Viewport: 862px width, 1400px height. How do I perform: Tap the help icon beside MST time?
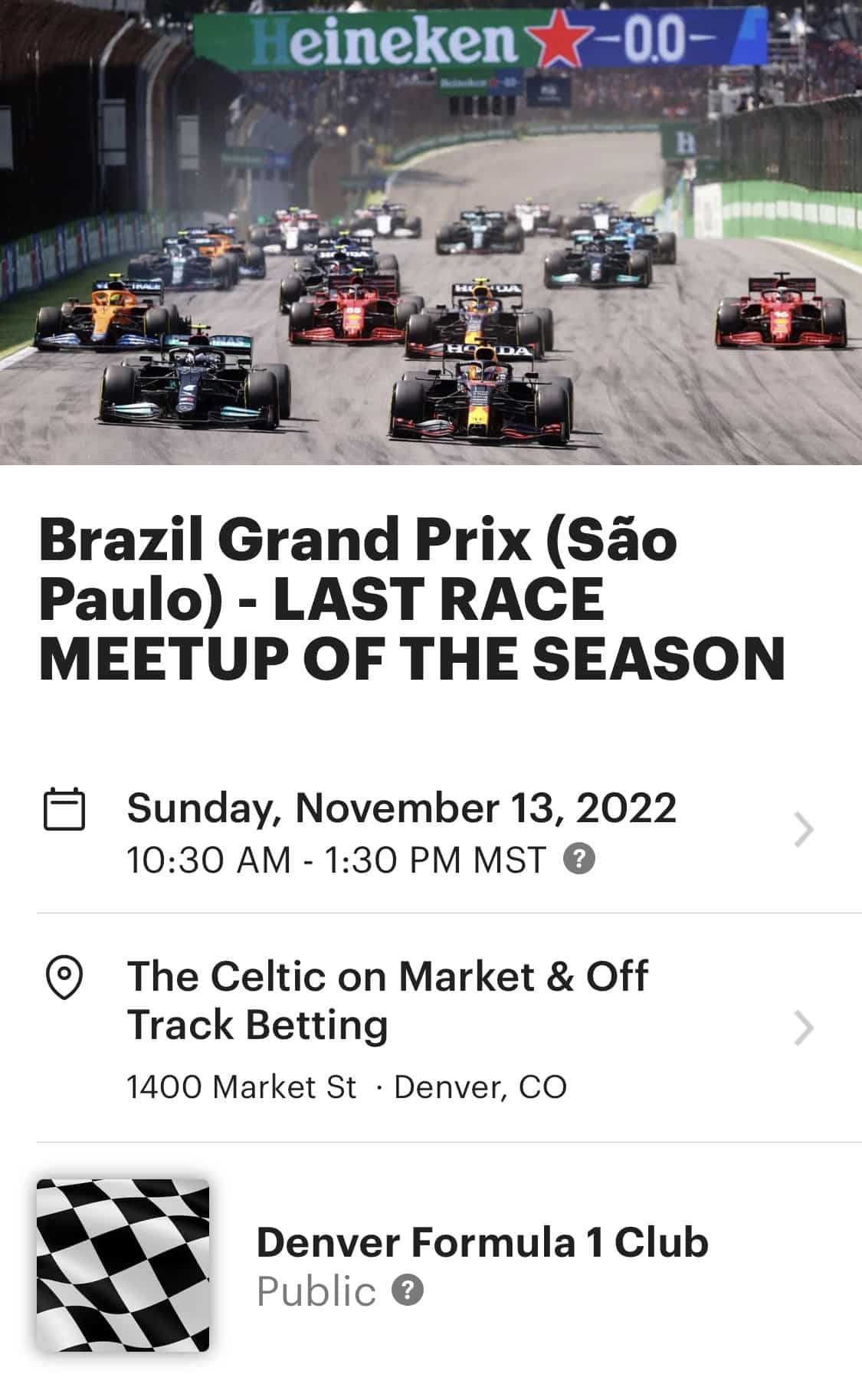tap(579, 859)
